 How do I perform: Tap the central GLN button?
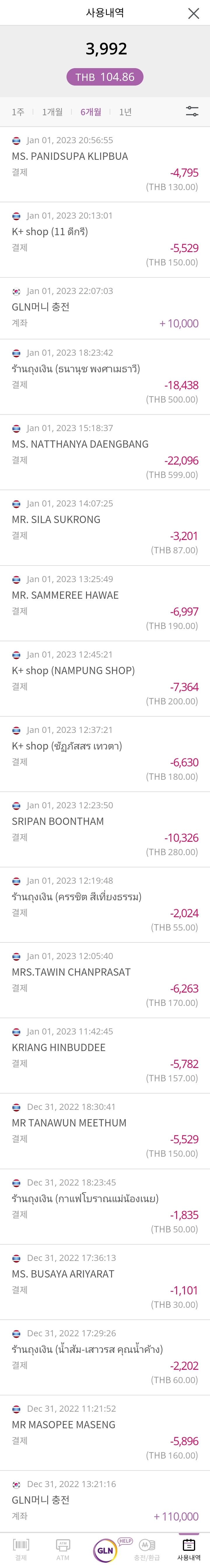coord(105,1550)
